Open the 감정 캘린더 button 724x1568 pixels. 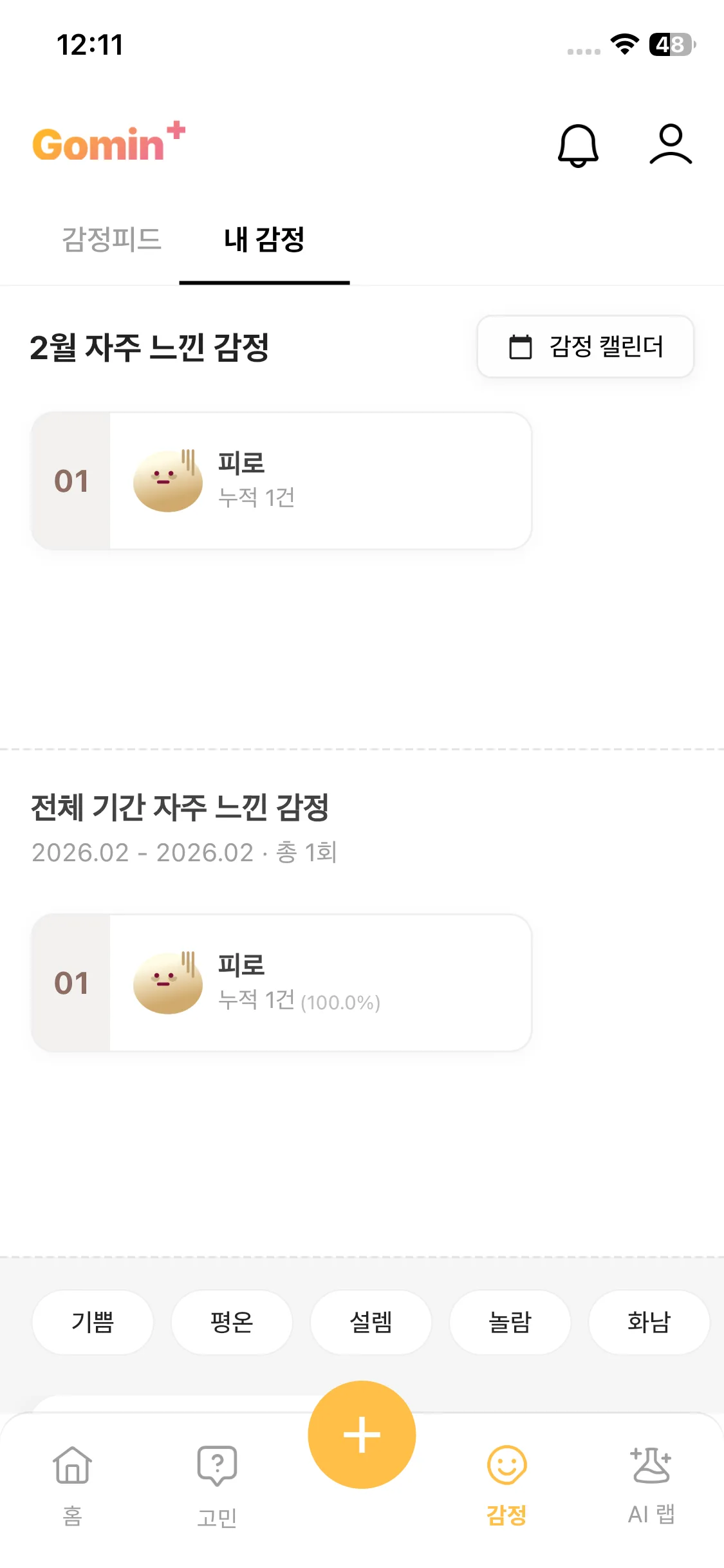coord(585,347)
